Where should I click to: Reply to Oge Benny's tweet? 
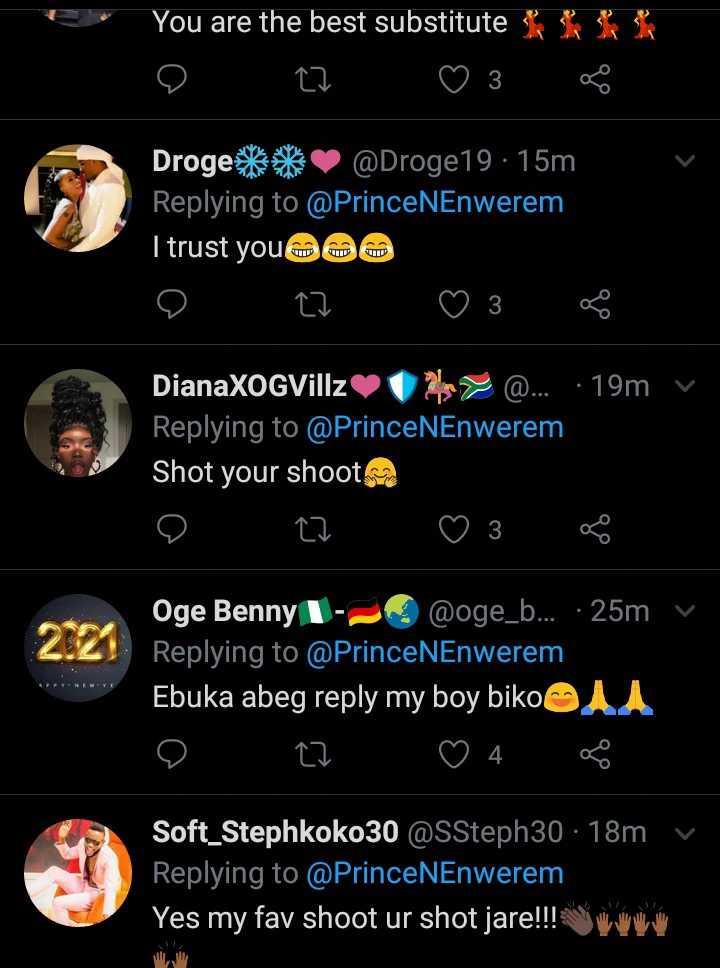[172, 754]
